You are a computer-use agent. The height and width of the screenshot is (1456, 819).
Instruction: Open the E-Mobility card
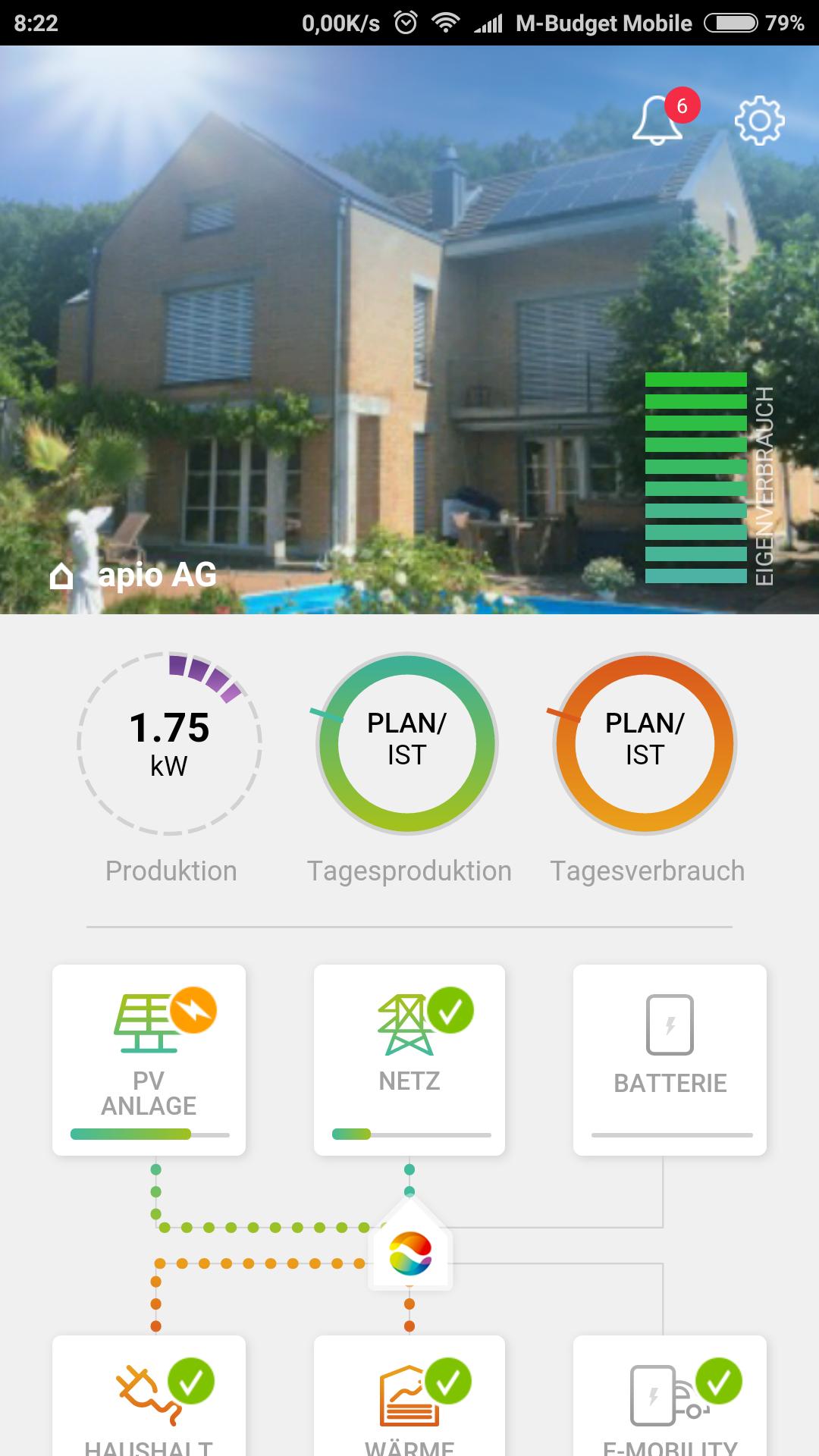670,1397
